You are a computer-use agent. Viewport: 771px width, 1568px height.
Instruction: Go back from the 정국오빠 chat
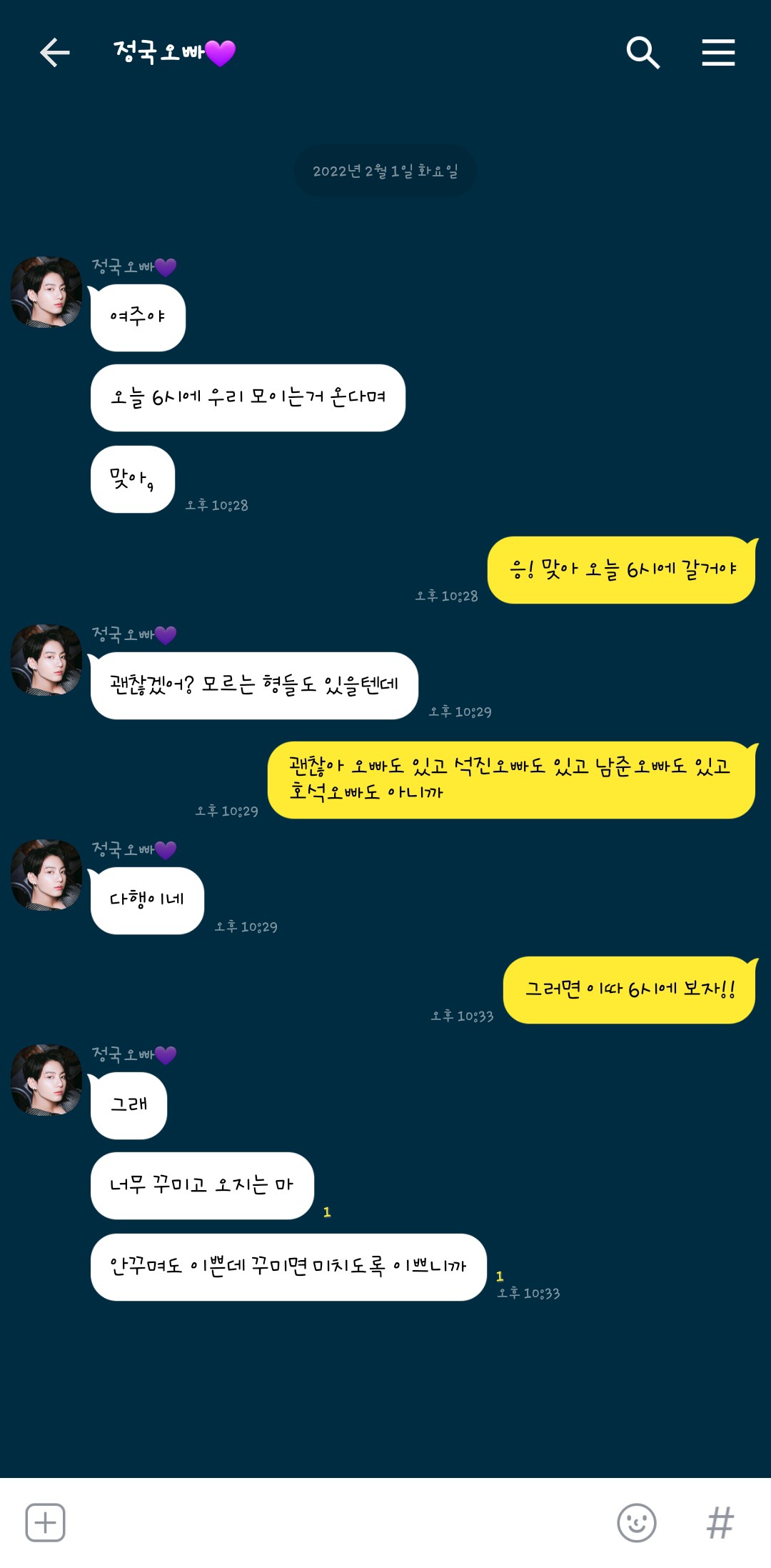[x=54, y=53]
